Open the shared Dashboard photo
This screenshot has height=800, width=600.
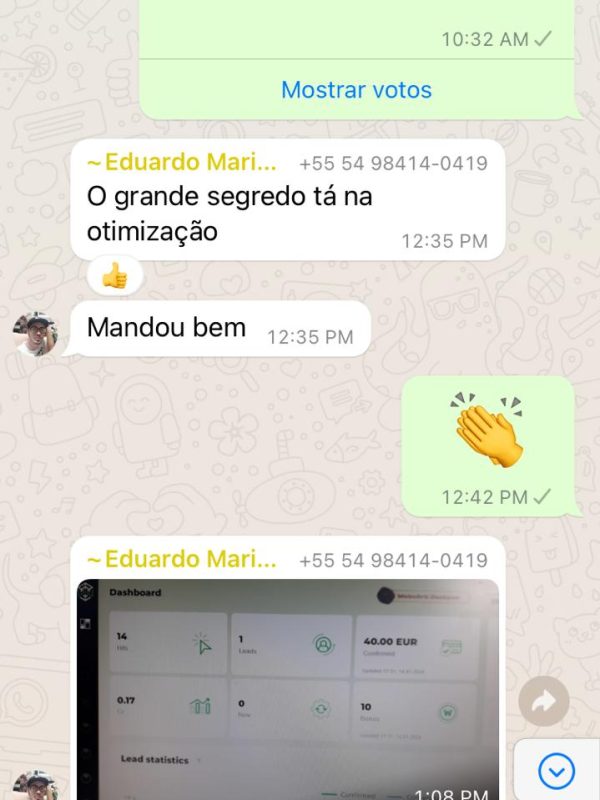point(287,690)
